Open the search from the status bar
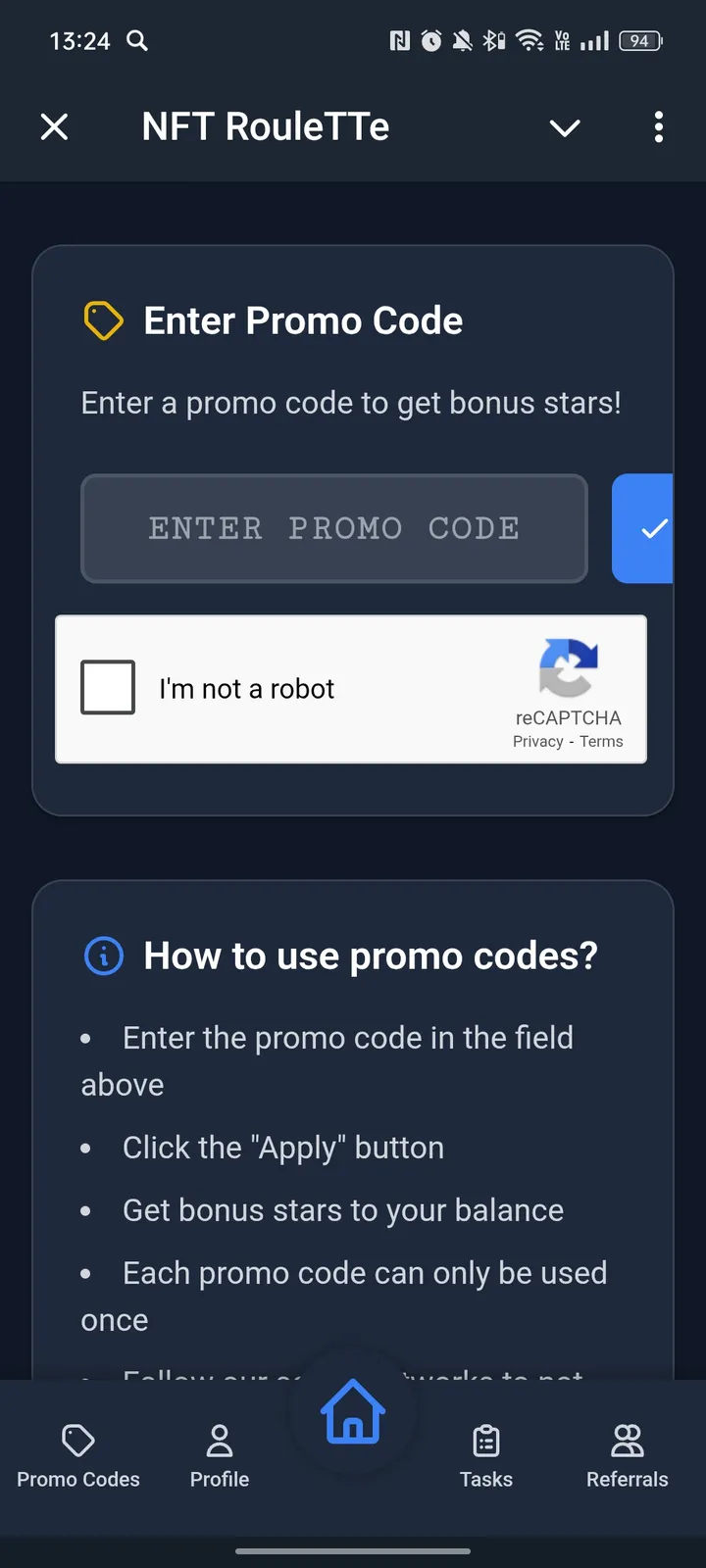 click(x=136, y=41)
